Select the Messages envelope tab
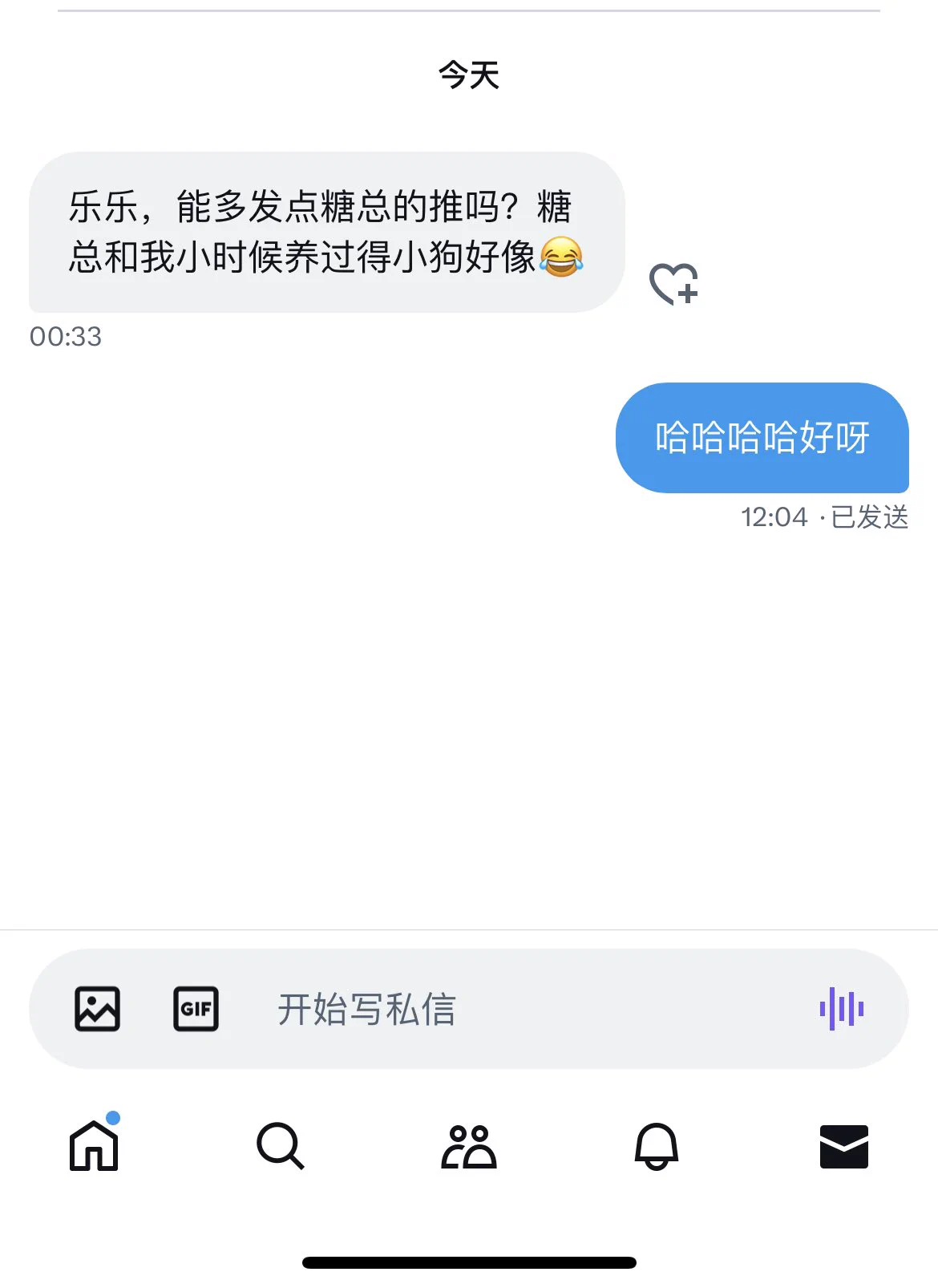The height and width of the screenshot is (1288, 938). [x=843, y=1146]
